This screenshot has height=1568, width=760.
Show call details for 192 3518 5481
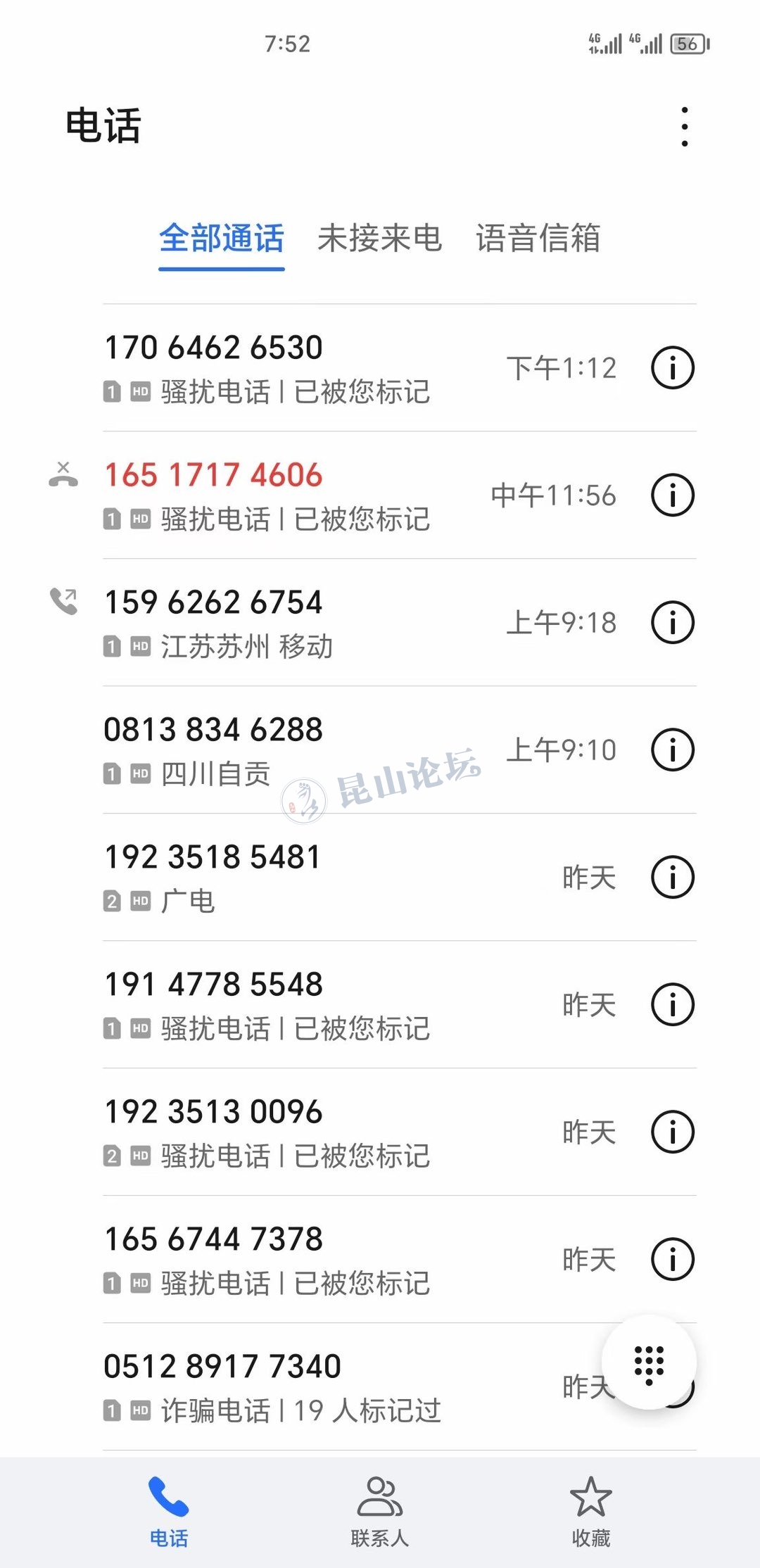pos(673,877)
